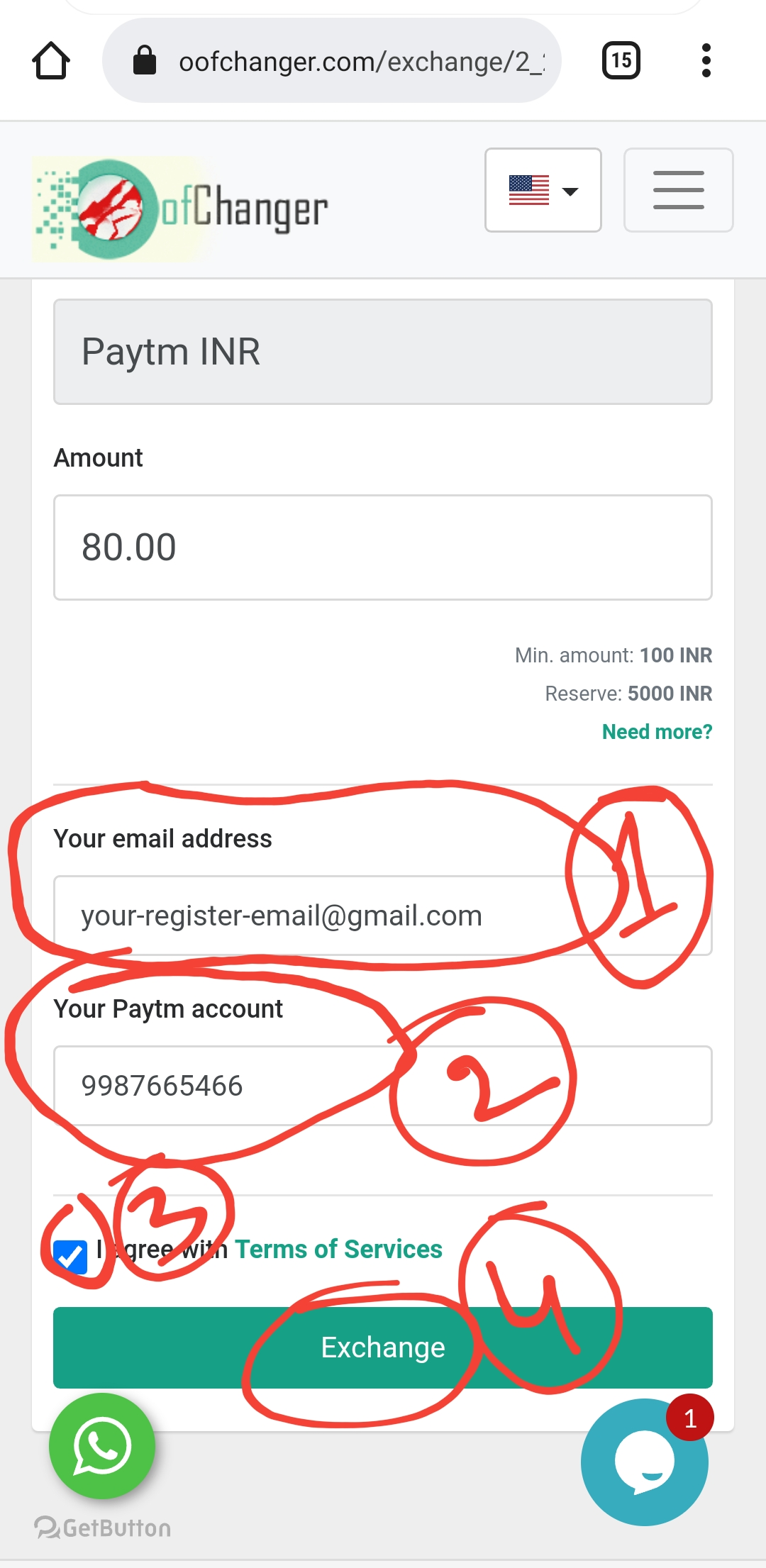
Task: Open the hamburger navigation menu
Action: click(679, 190)
